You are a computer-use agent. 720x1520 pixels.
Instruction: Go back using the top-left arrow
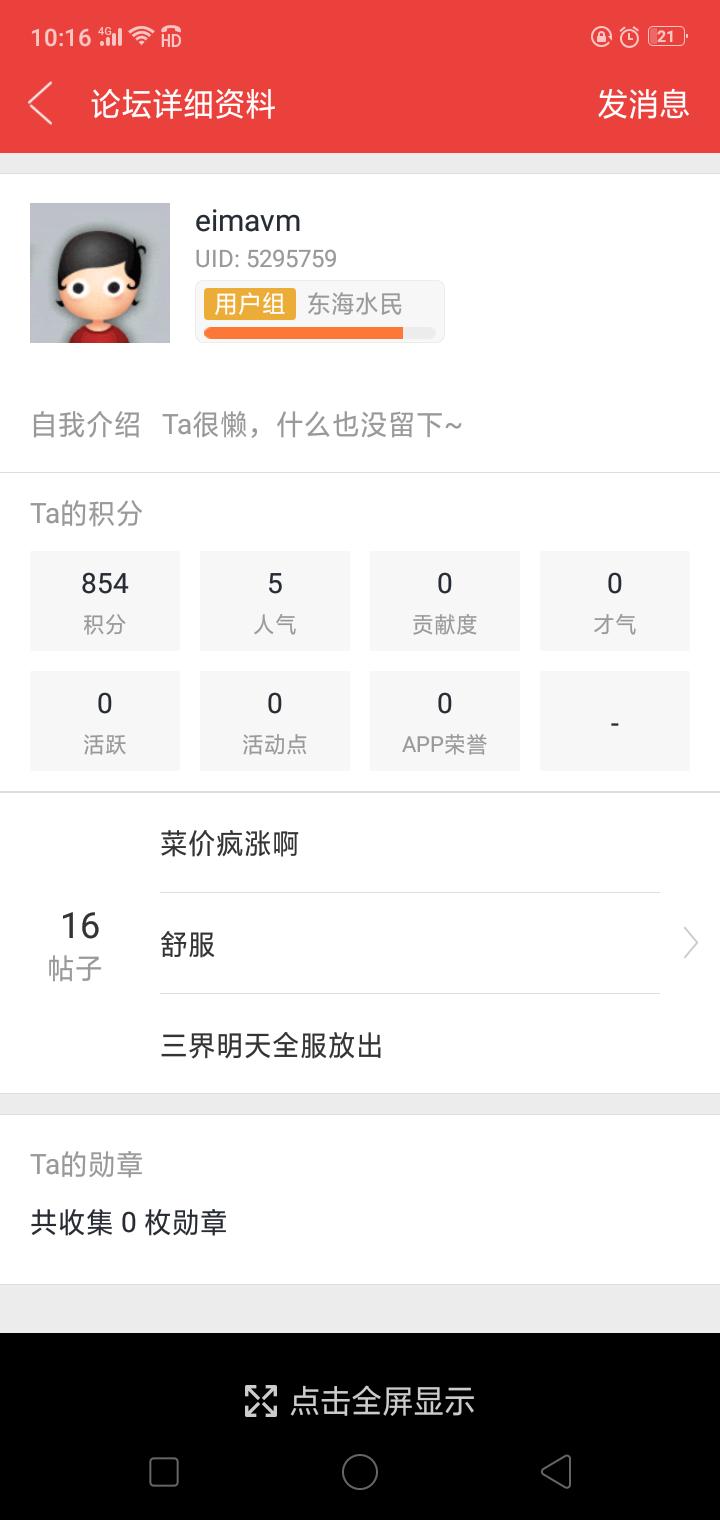click(x=40, y=104)
